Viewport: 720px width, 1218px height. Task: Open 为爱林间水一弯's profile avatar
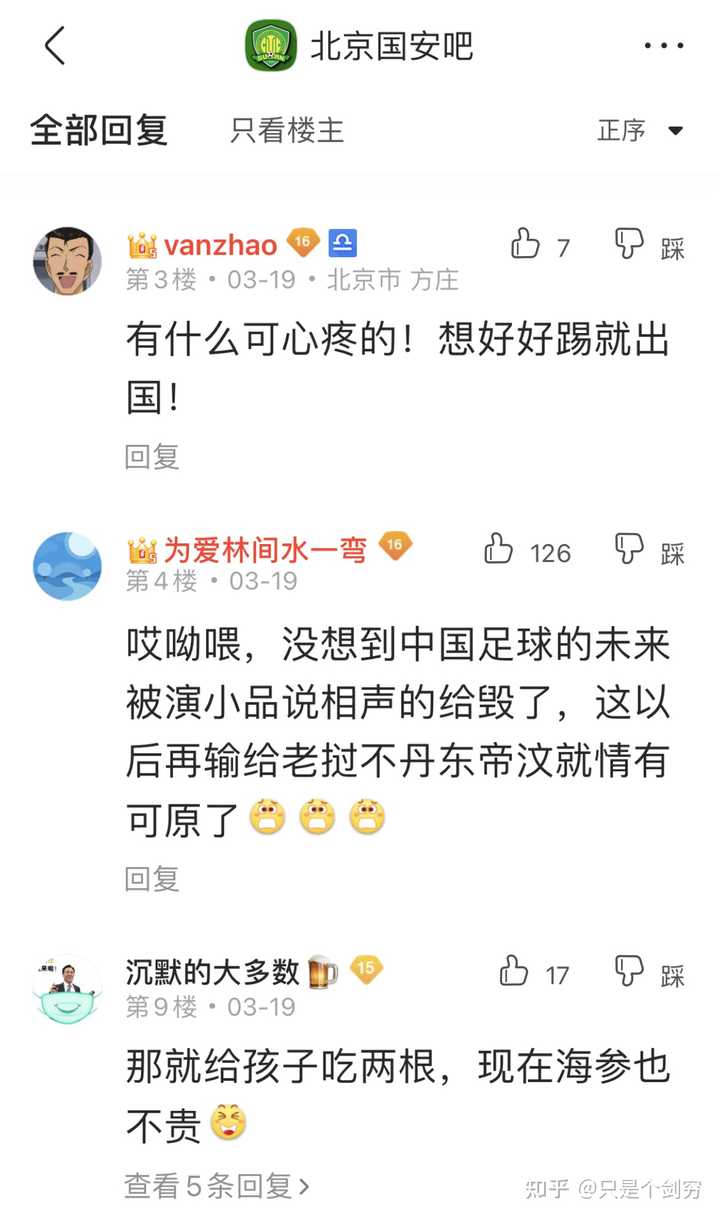tap(67, 566)
